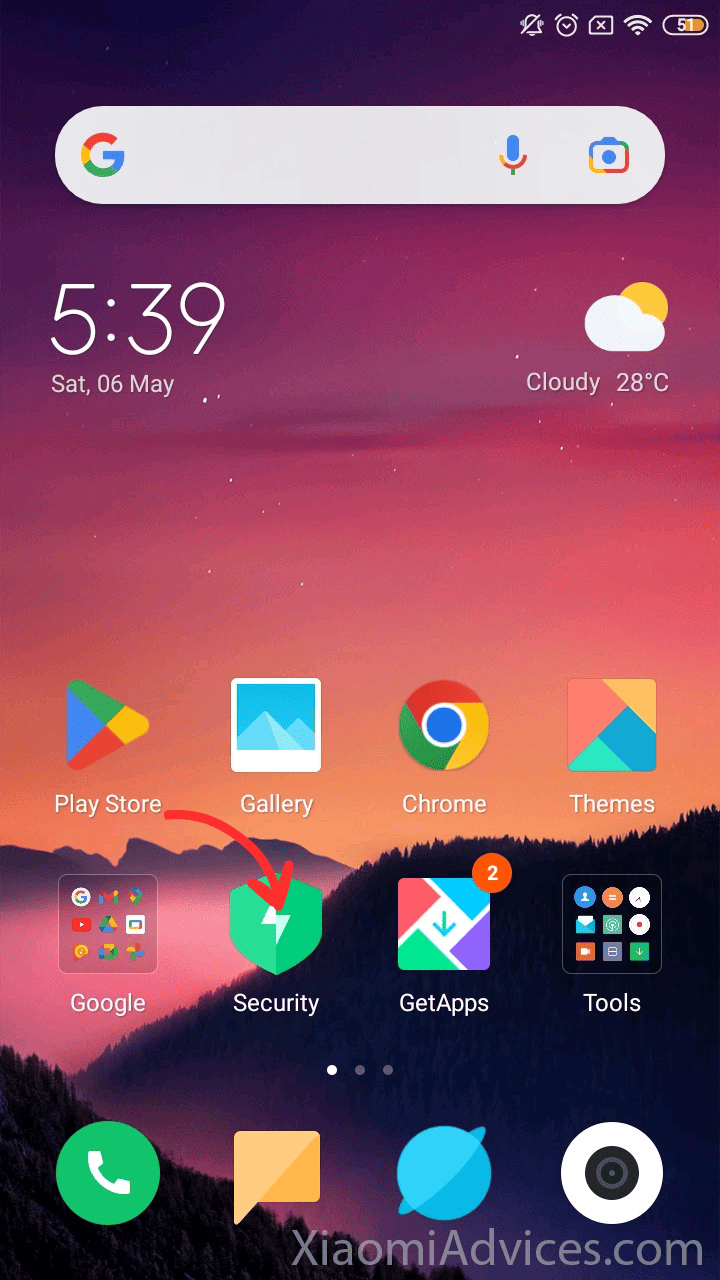
Task: Open the green Phone dialer
Action: click(x=108, y=1173)
